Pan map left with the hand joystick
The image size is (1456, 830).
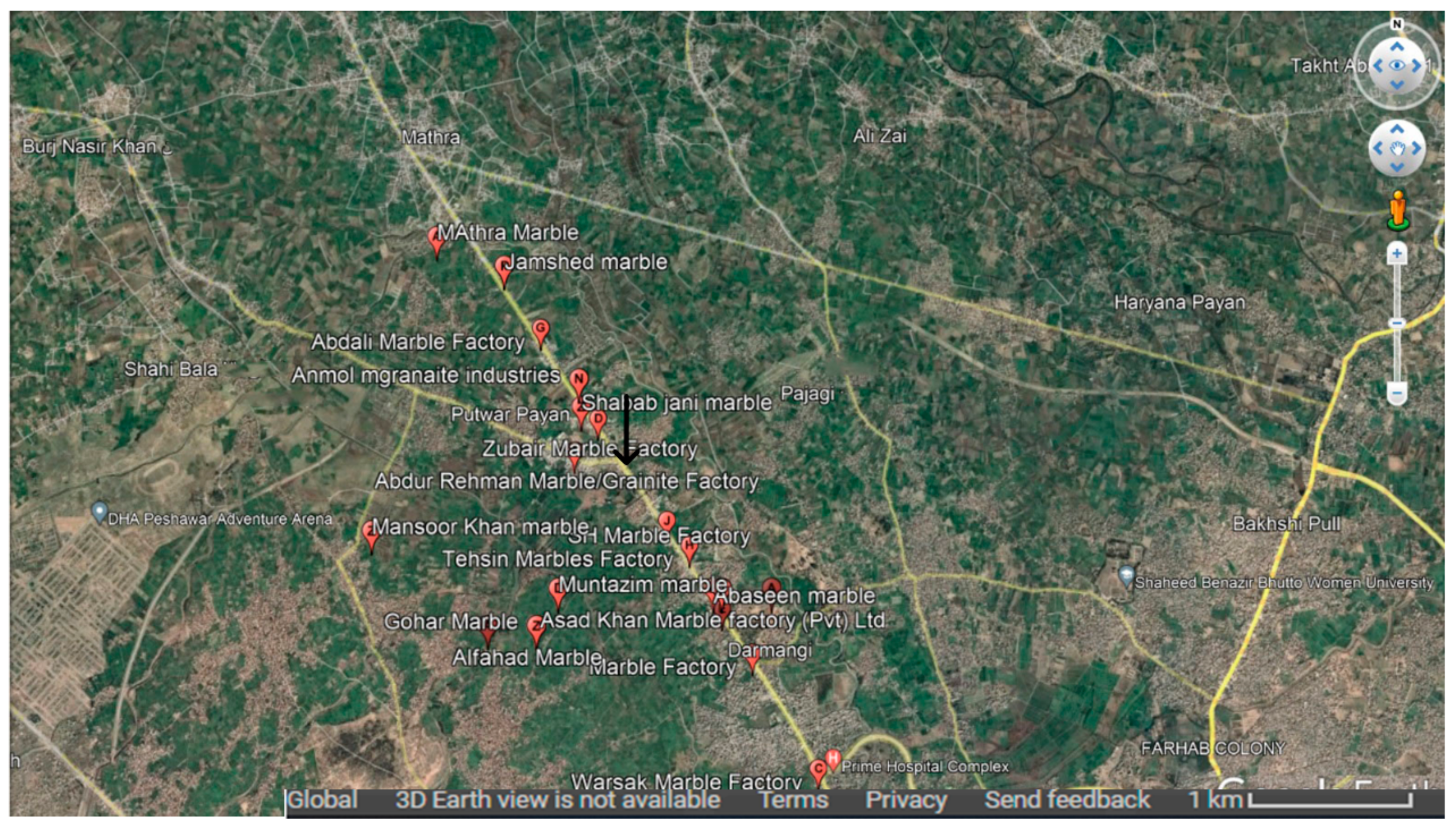[x=1378, y=149]
